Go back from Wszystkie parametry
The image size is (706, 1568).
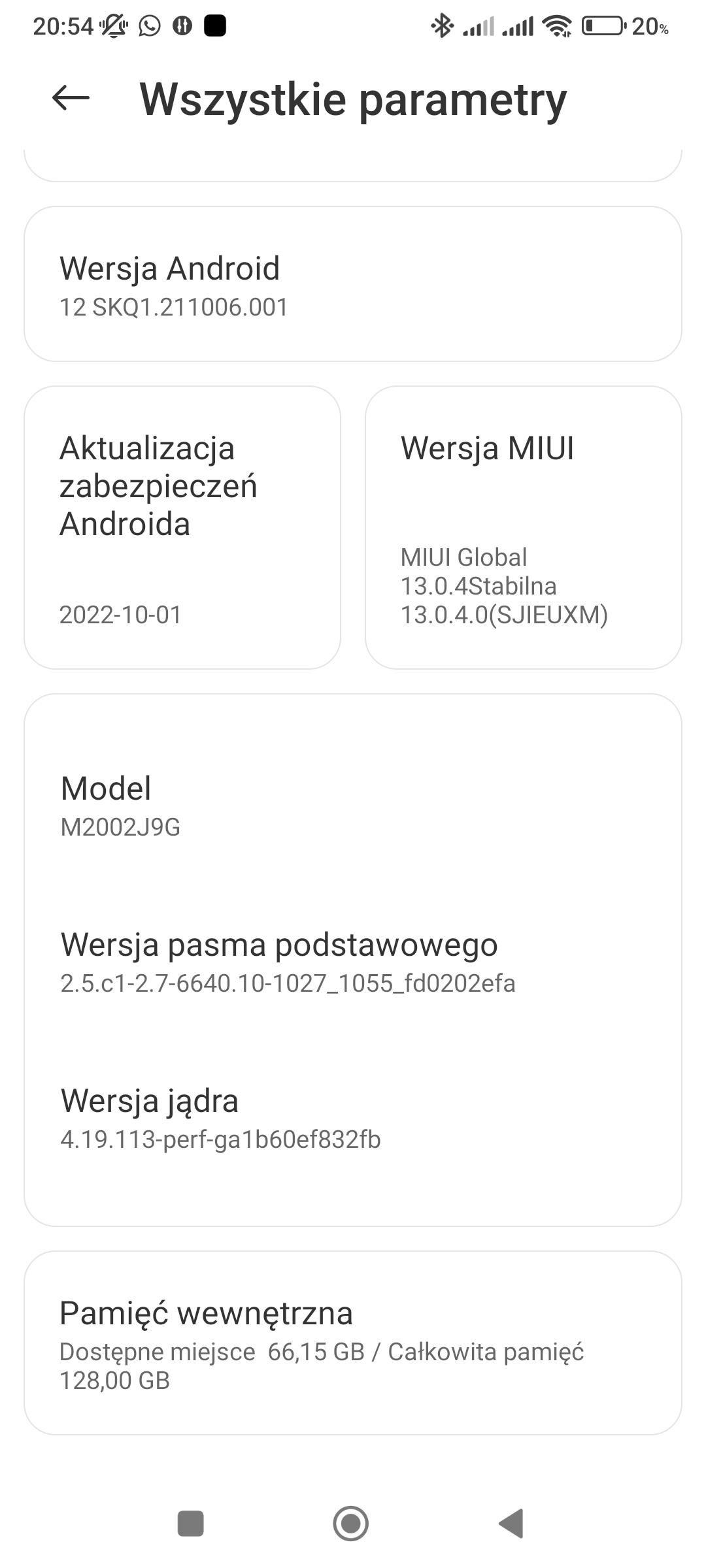(x=71, y=99)
